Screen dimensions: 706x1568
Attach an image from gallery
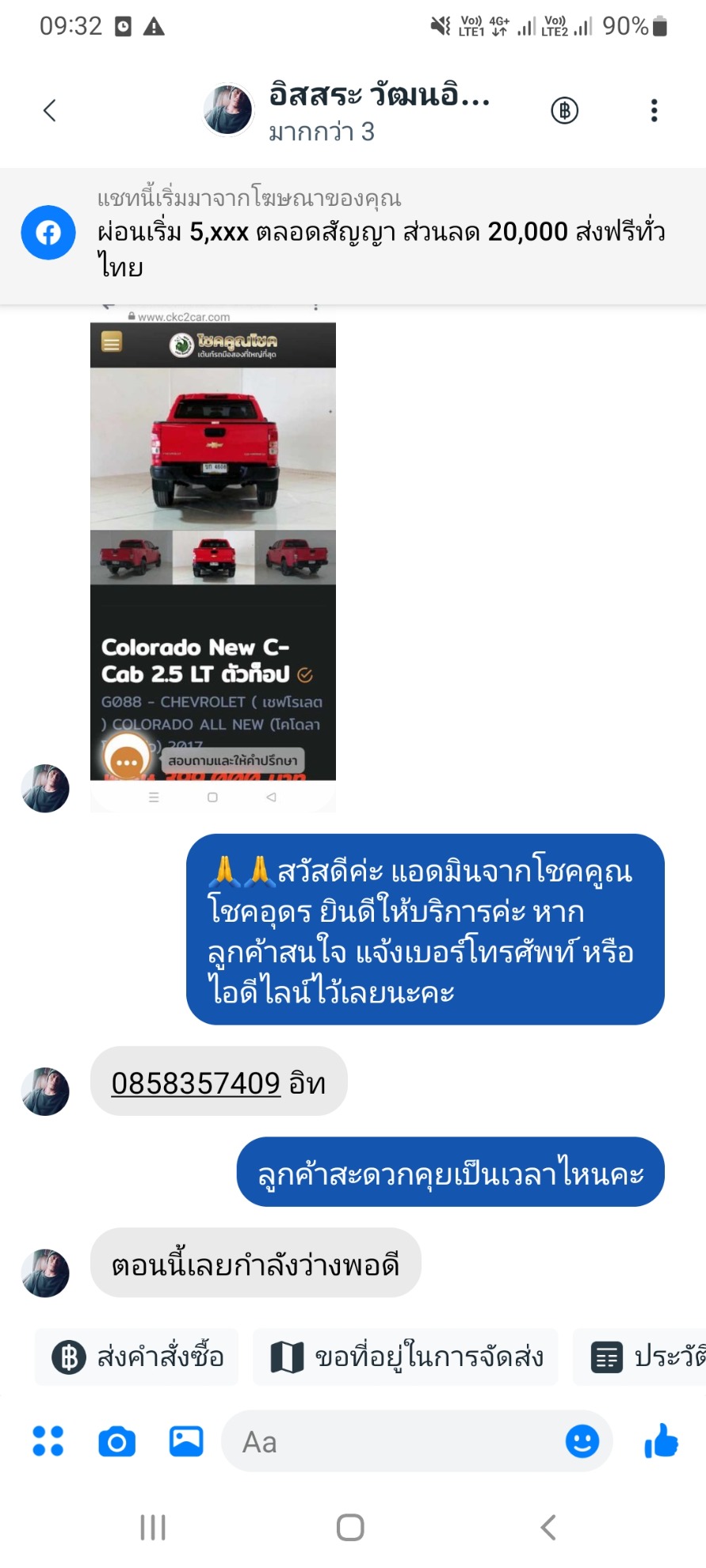[186, 1441]
